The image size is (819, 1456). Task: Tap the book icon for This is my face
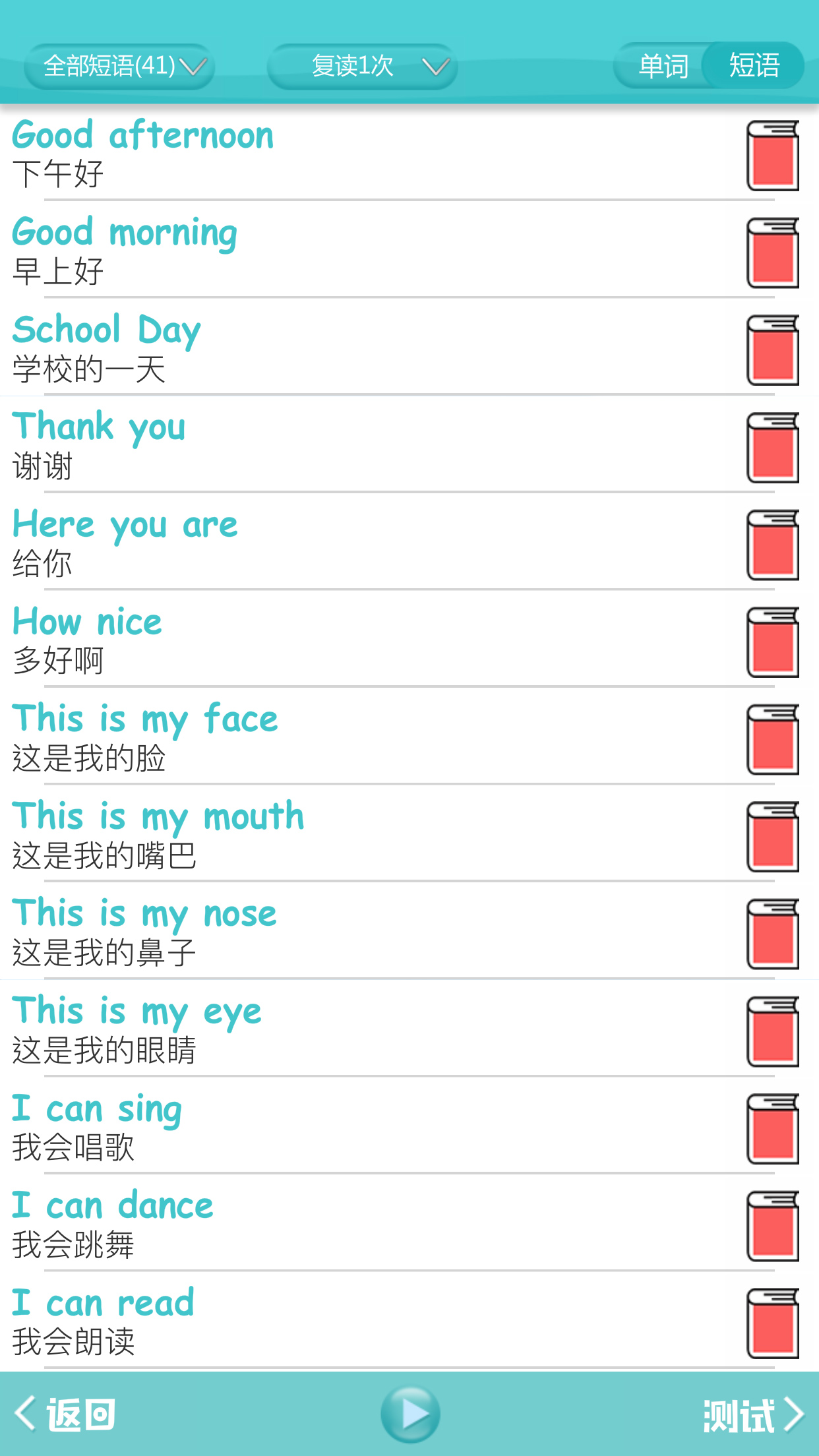pos(772,739)
